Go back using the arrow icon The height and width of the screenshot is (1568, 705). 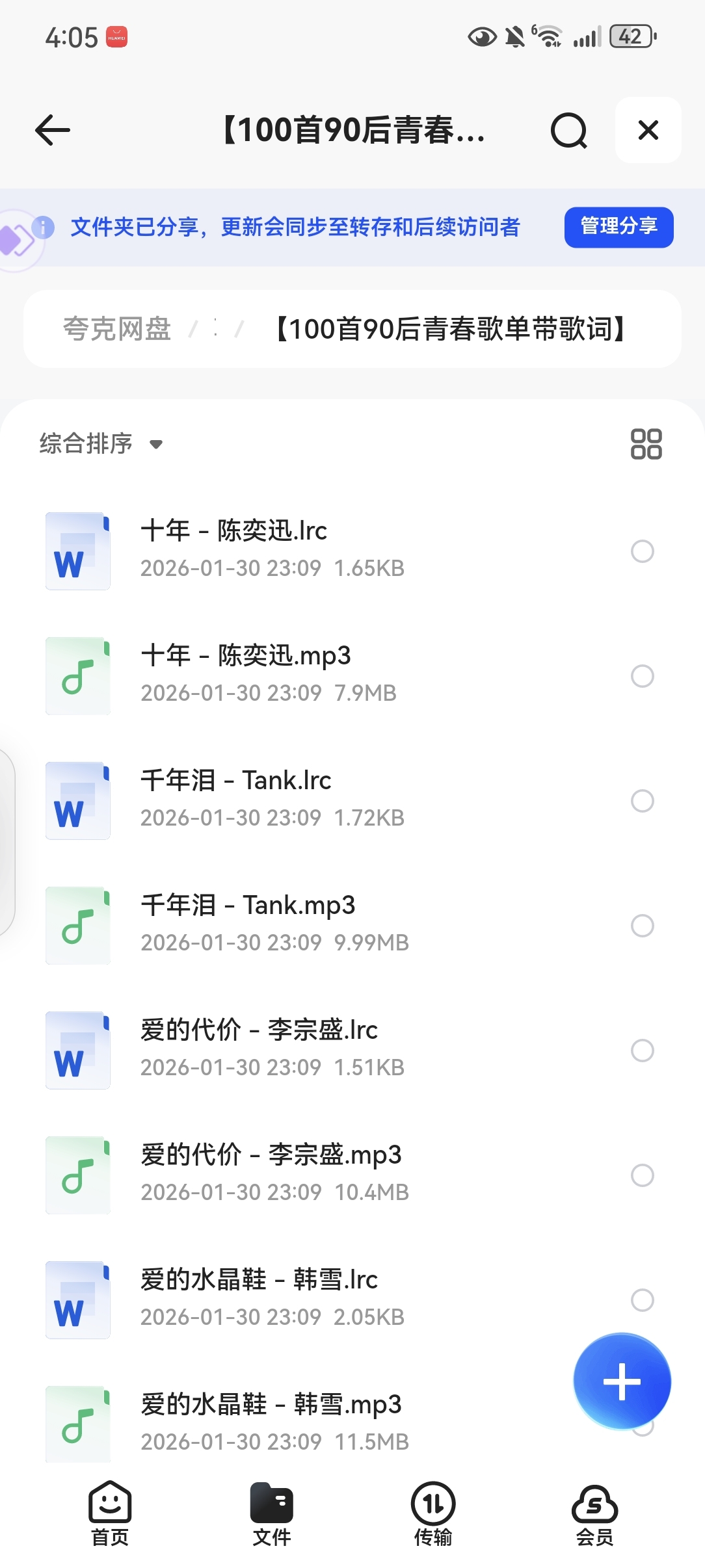[53, 130]
